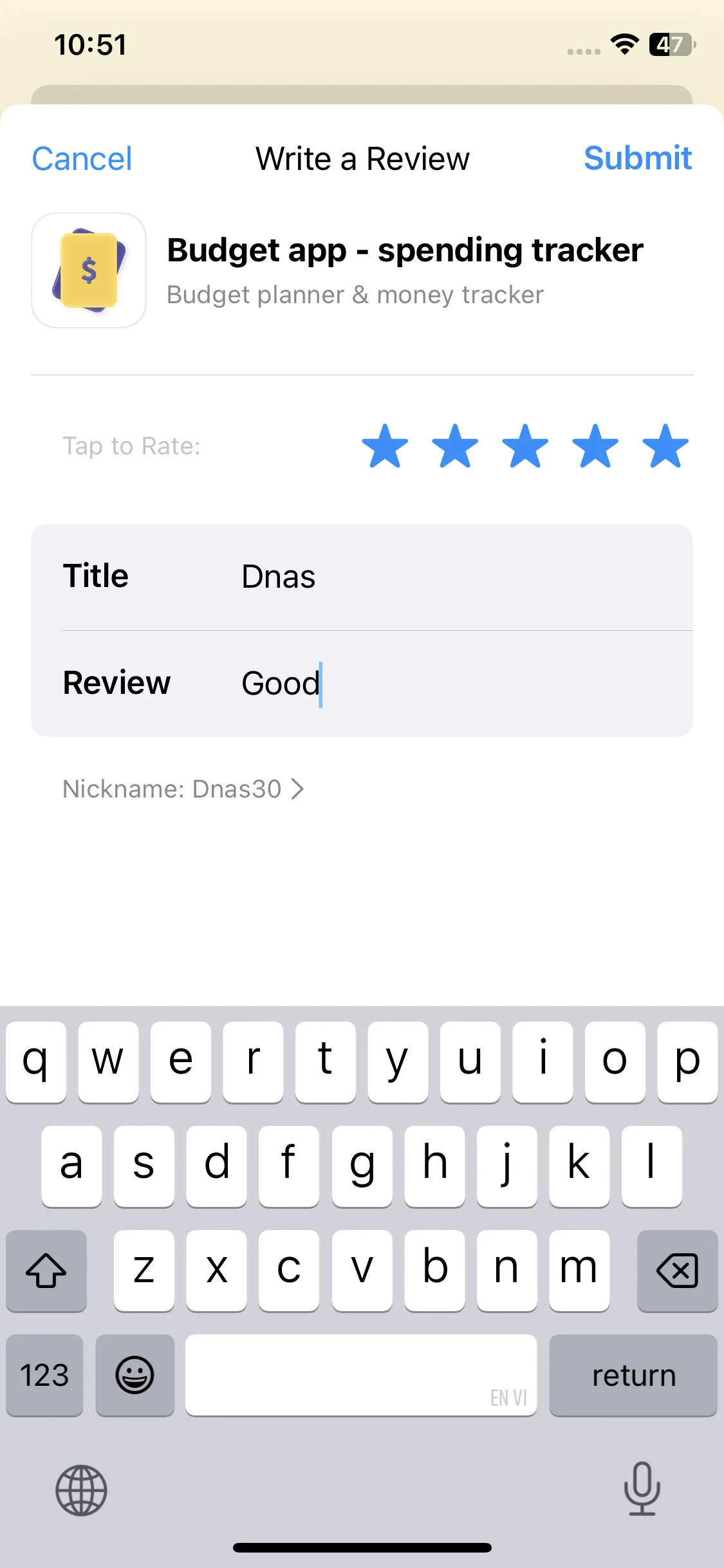Toggle the shift key

[46, 1271]
